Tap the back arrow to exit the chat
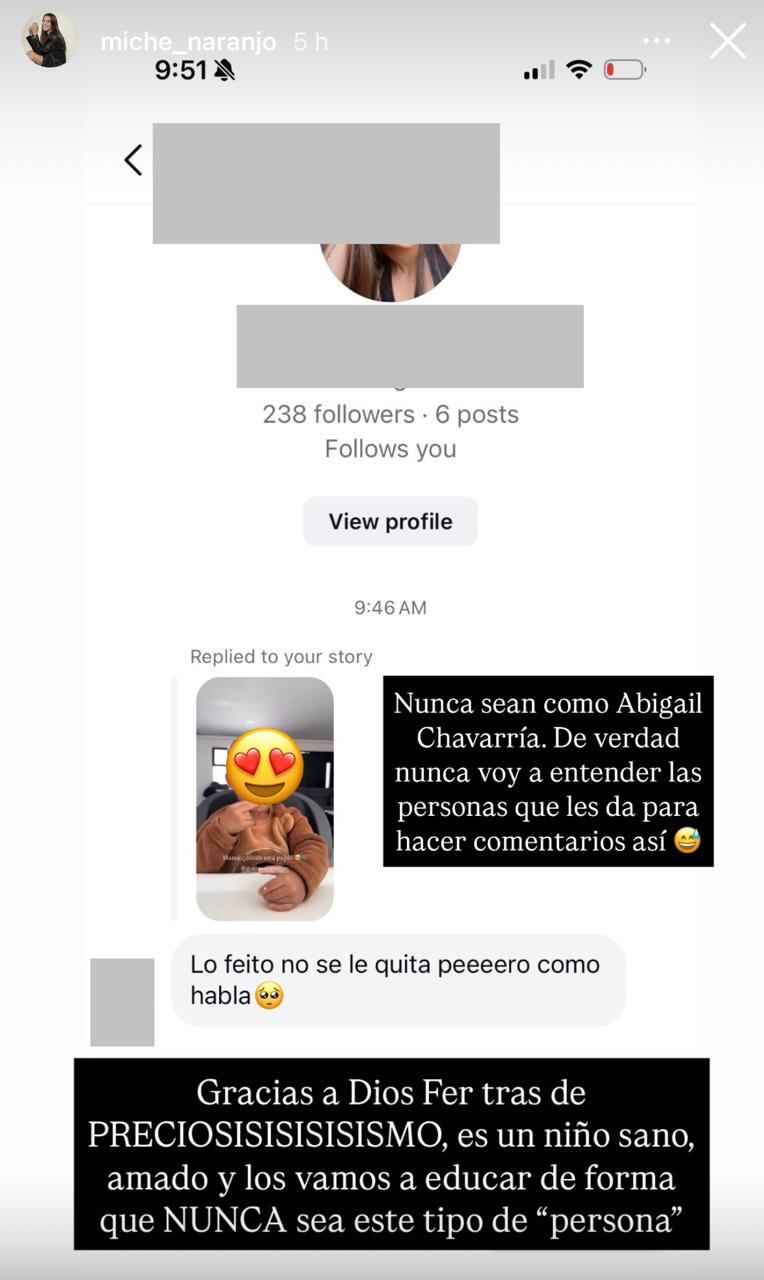This screenshot has width=764, height=1280. 133,158
